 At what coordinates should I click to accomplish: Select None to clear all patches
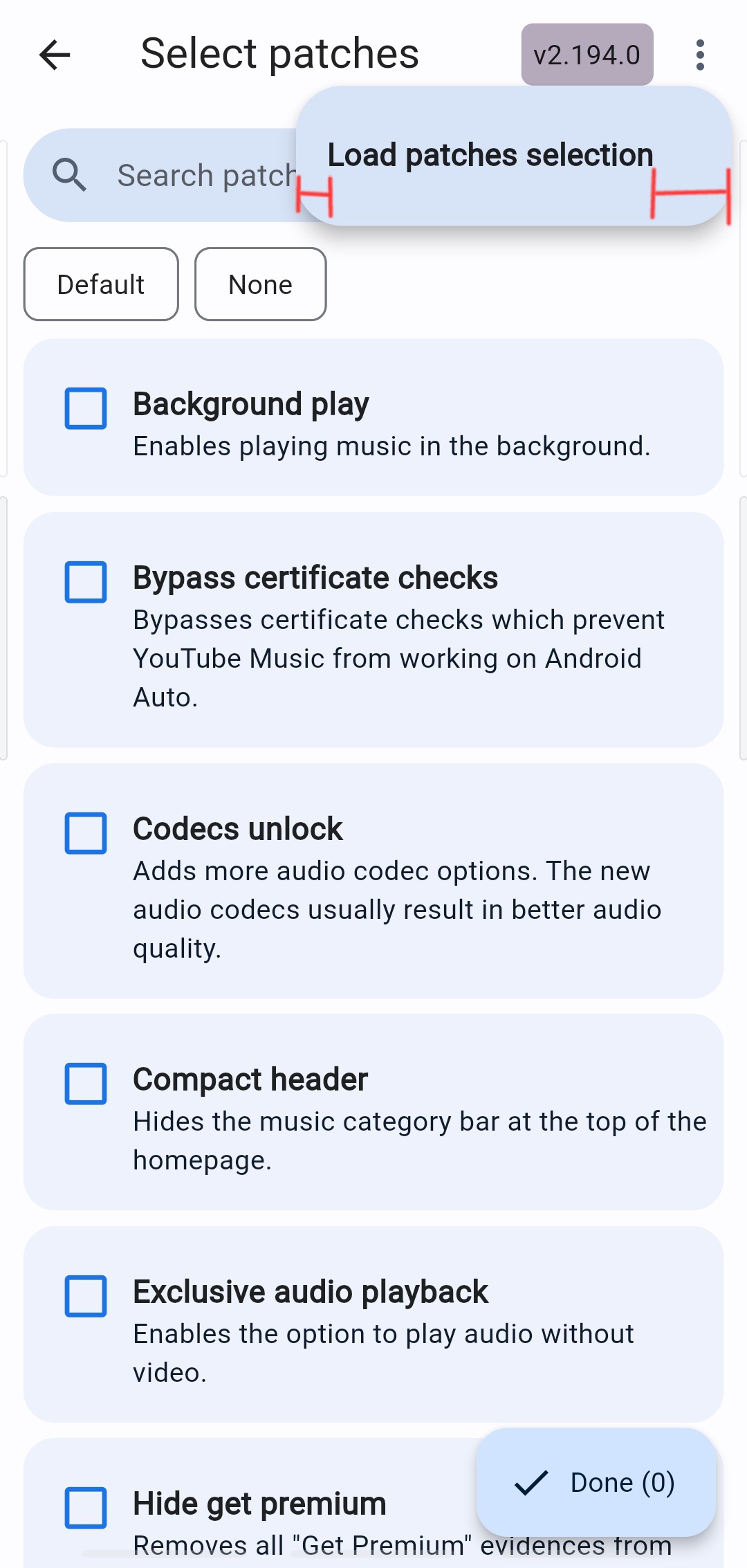point(260,284)
